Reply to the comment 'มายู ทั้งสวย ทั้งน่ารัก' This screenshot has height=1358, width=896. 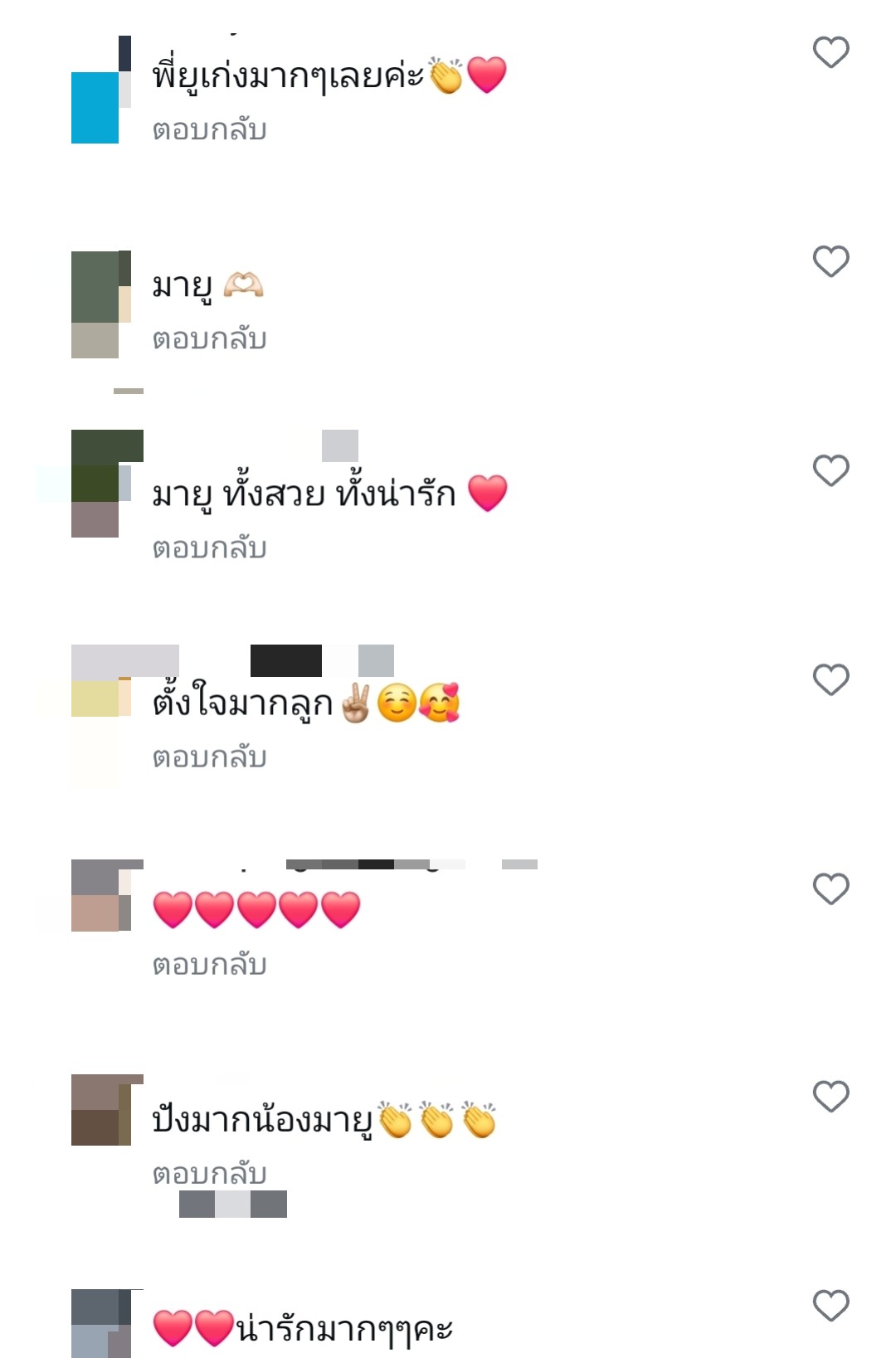point(209,548)
